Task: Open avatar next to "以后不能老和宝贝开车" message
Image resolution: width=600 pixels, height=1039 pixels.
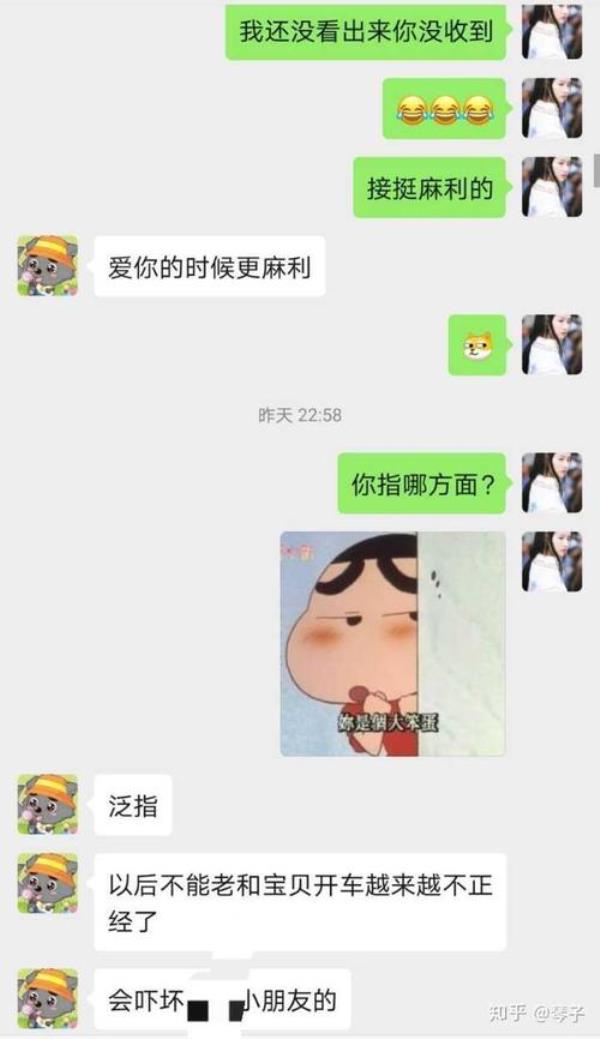Action: 47,883
